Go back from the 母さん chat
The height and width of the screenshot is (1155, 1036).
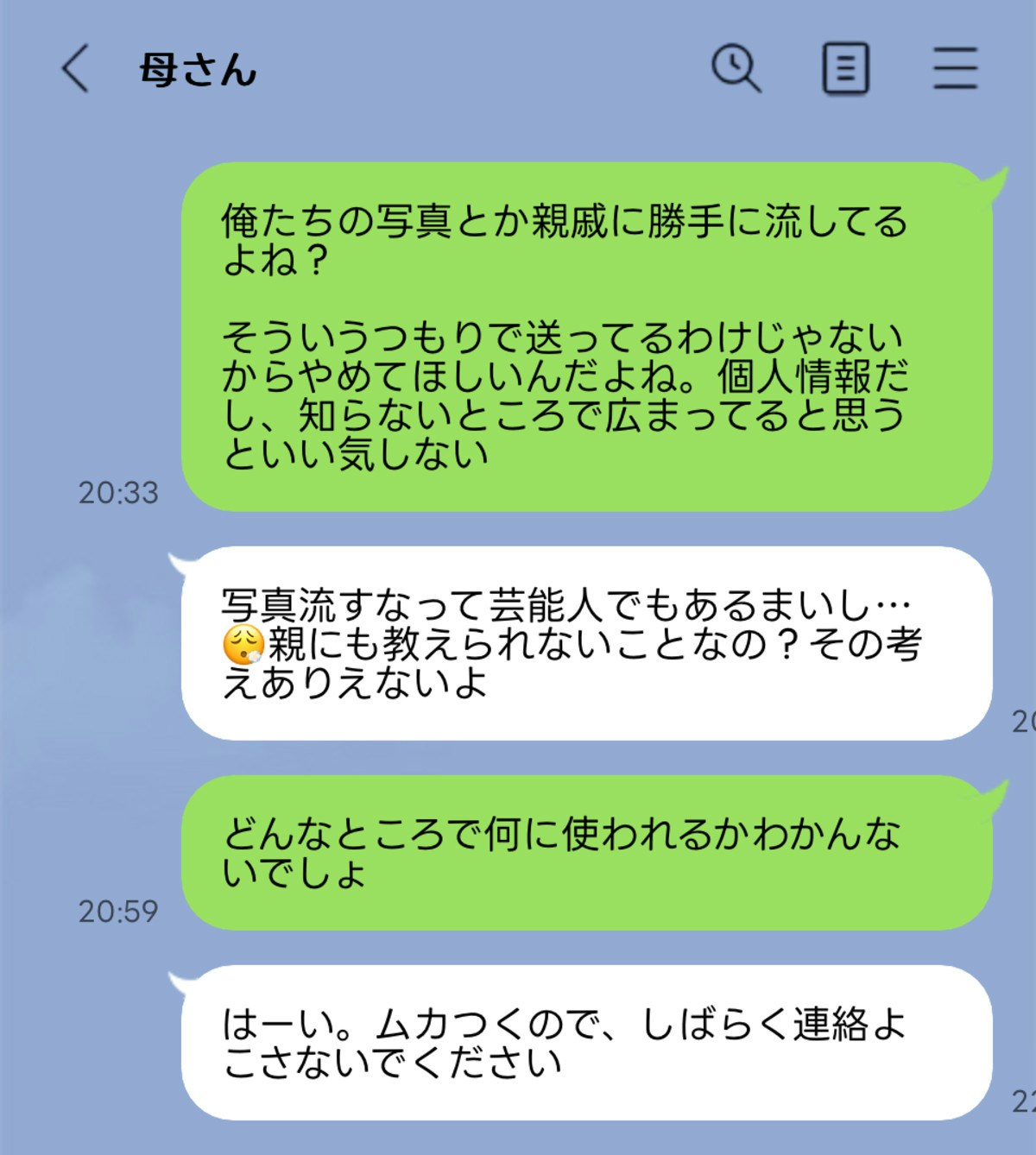pyautogui.click(x=75, y=68)
